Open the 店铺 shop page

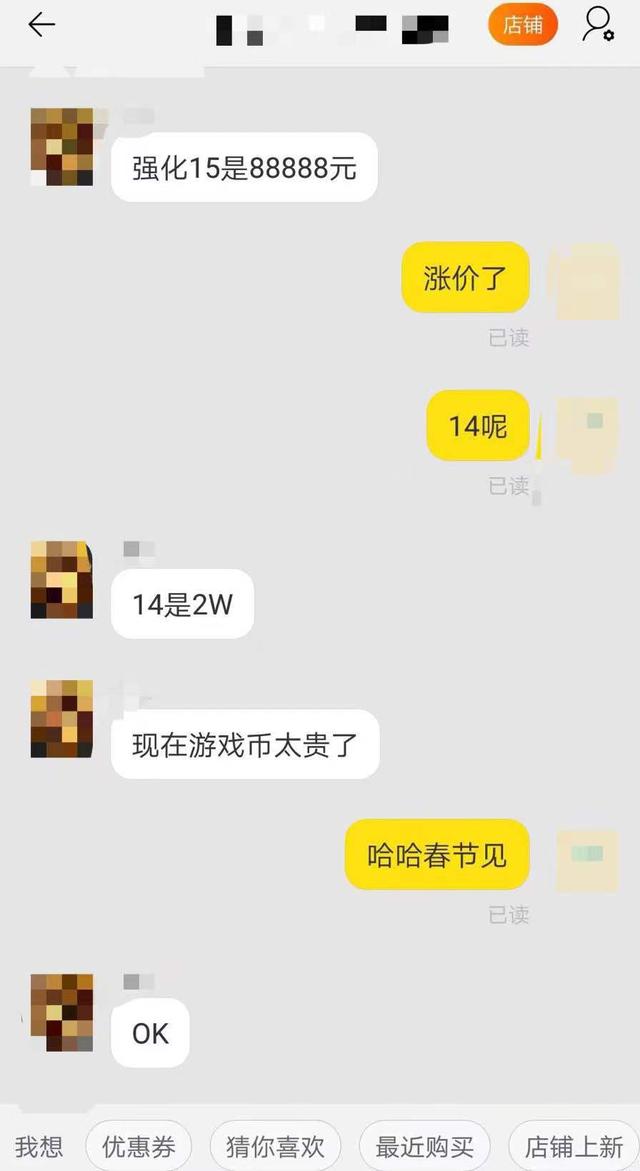tap(522, 25)
